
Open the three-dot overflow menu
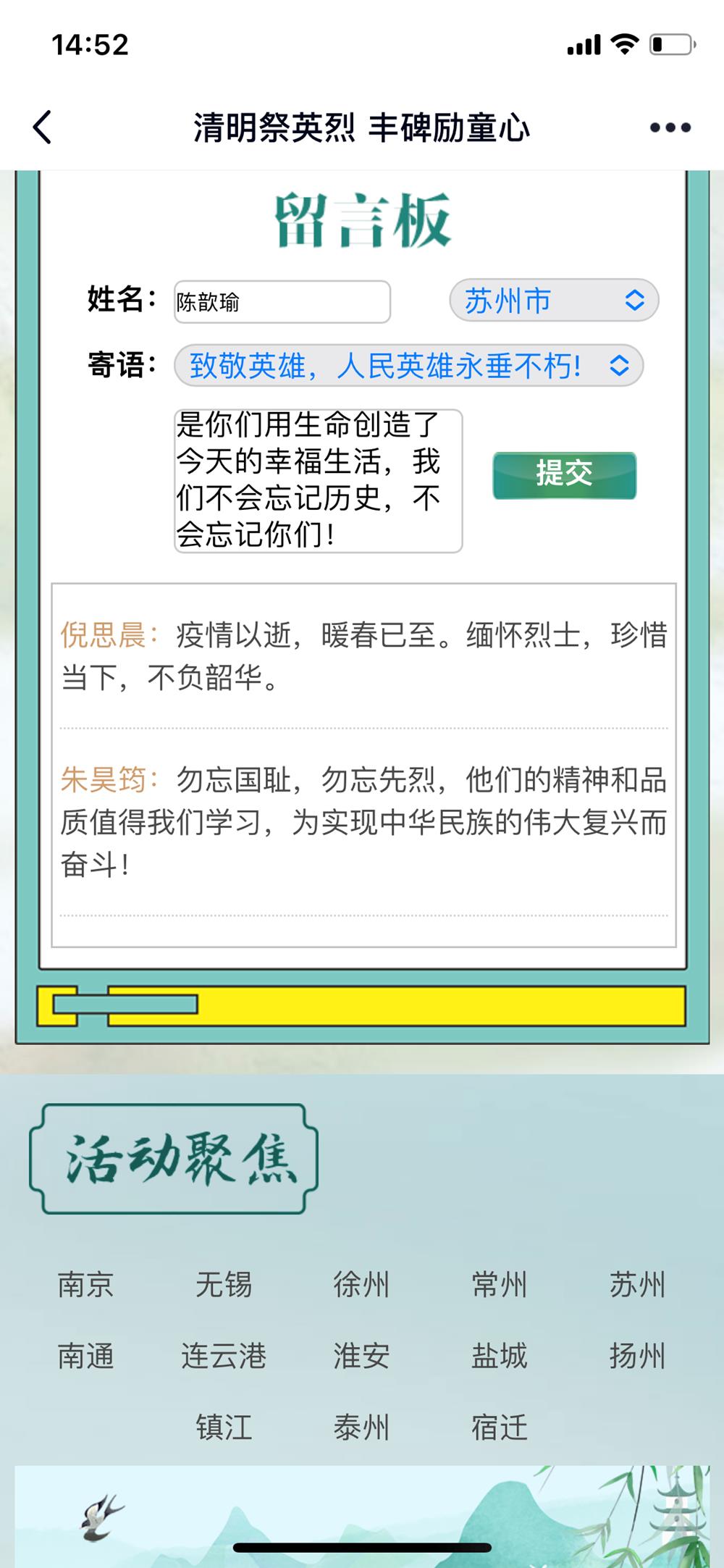(x=670, y=127)
